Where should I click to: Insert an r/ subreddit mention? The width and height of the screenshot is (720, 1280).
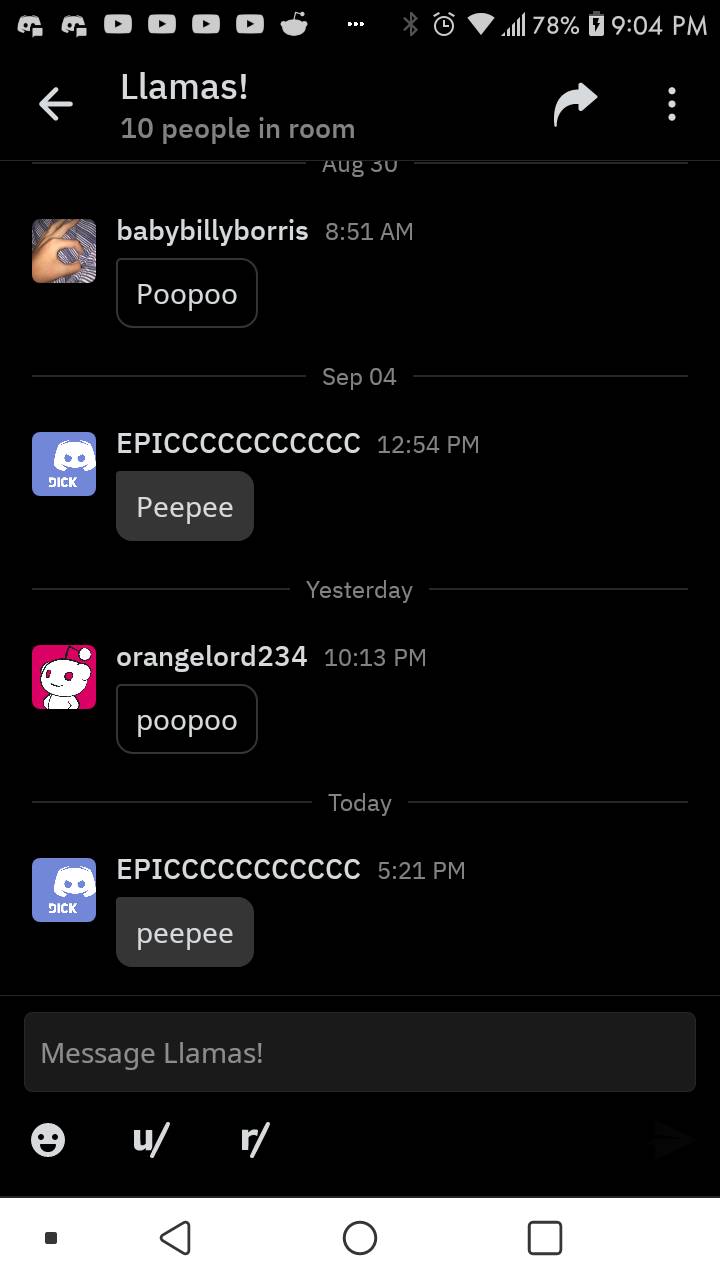[x=254, y=1139]
